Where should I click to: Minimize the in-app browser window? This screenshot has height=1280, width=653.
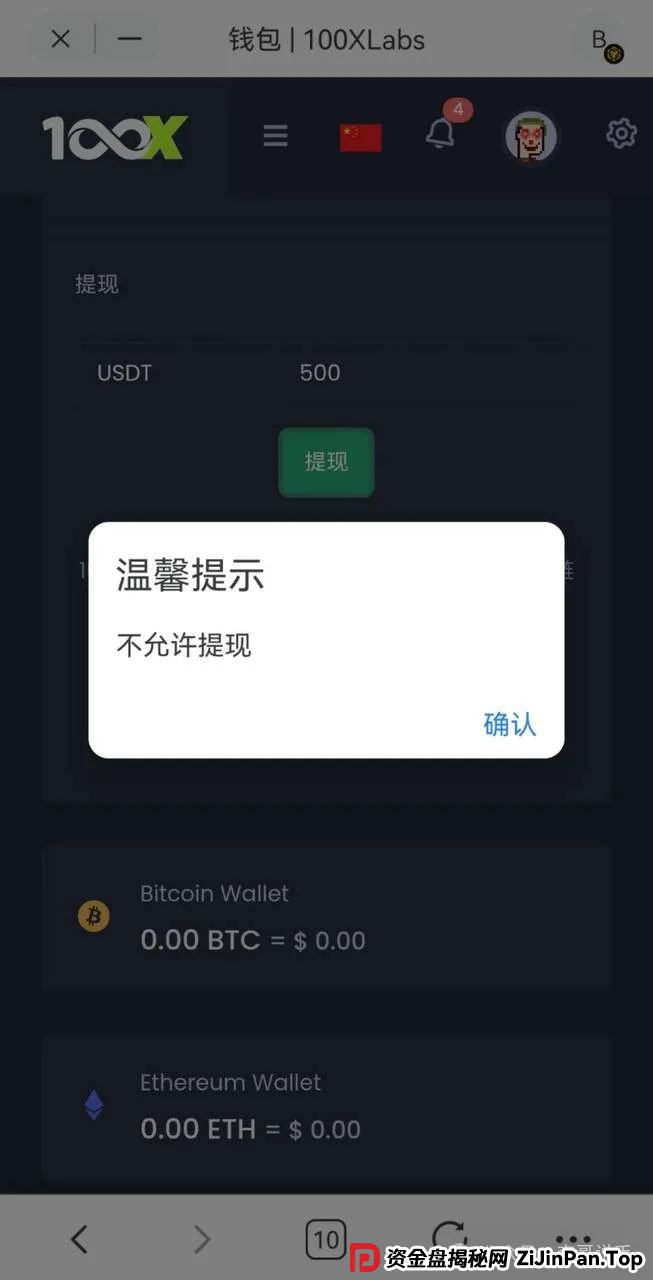[129, 39]
